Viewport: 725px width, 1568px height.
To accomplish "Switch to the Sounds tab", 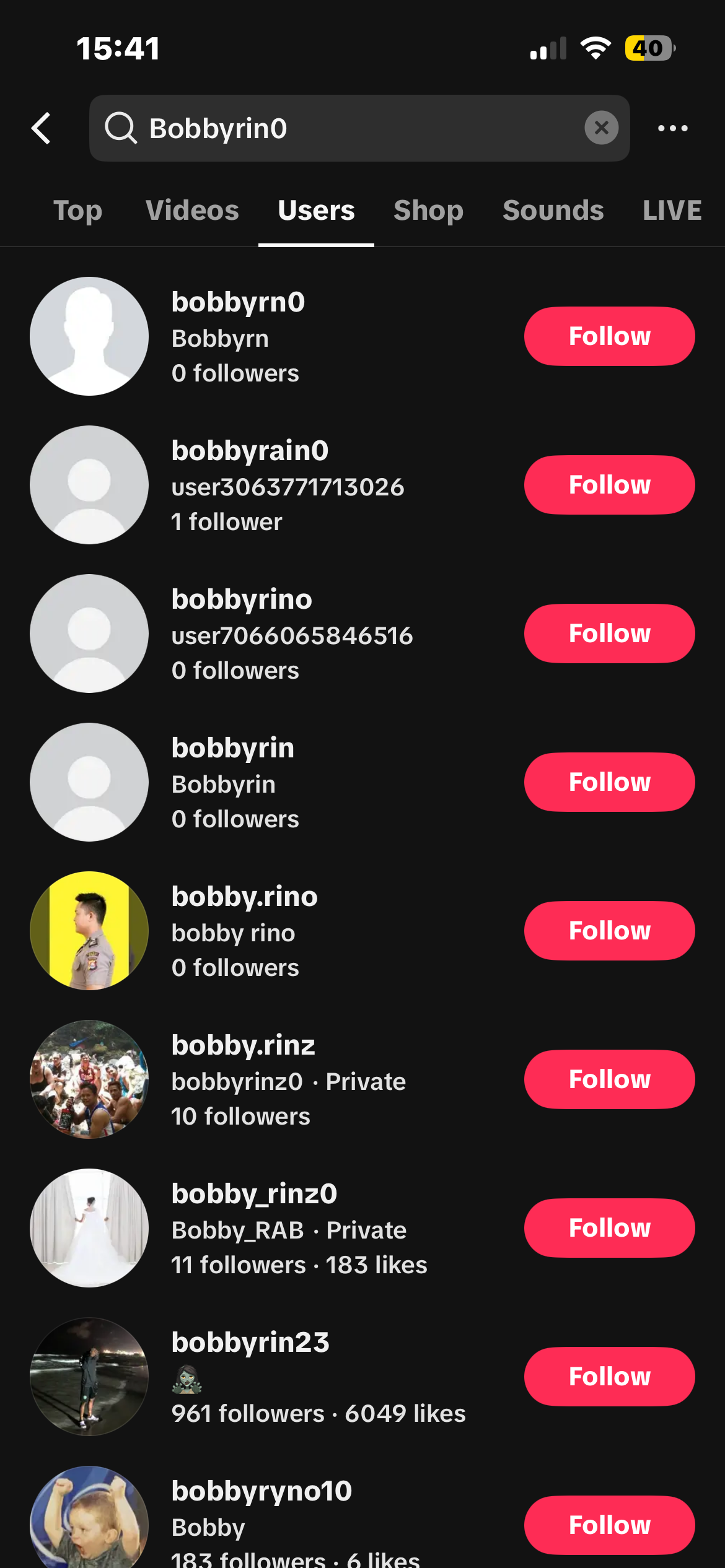I will tap(553, 211).
